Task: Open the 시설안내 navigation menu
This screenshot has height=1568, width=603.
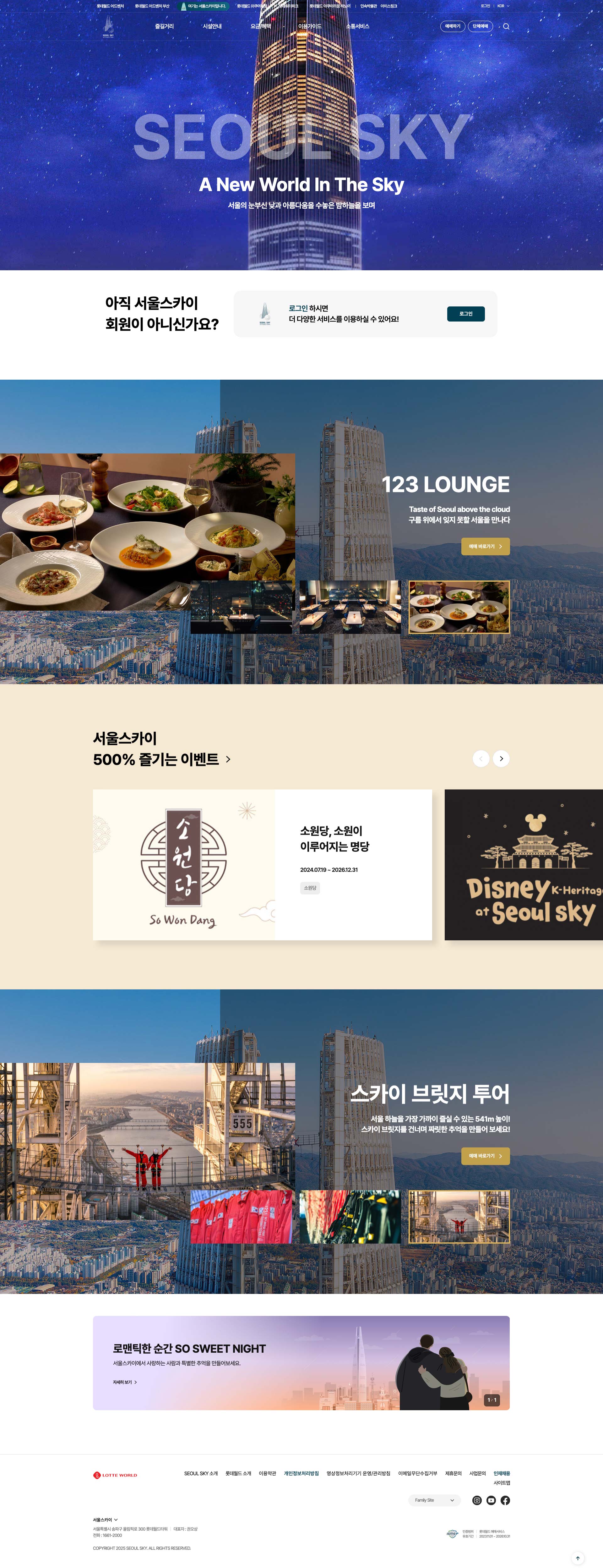Action: point(212,27)
